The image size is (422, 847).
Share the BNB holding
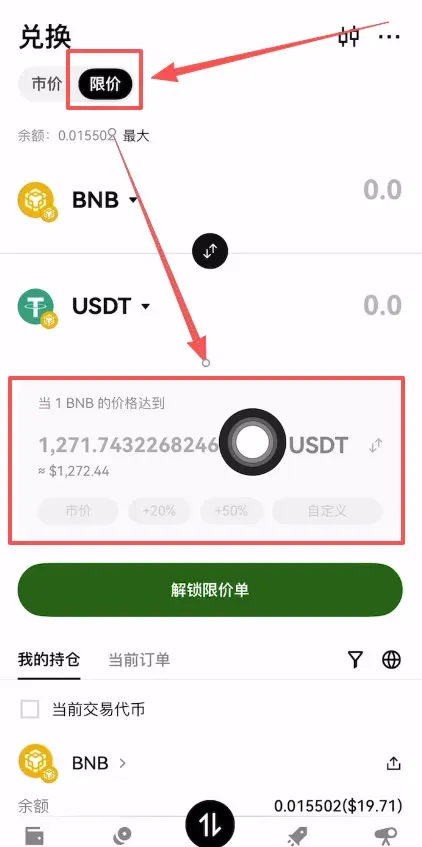tap(393, 763)
